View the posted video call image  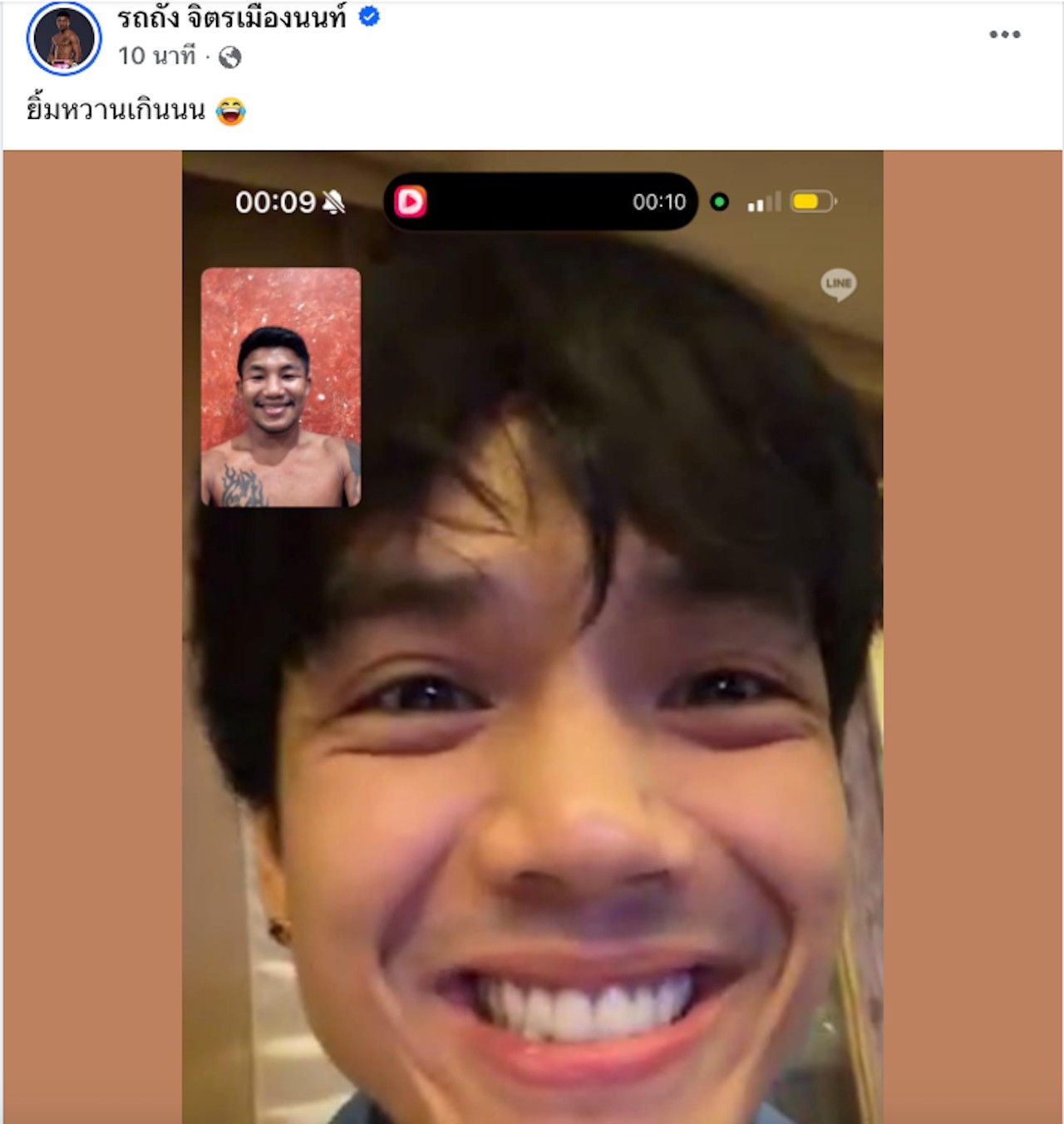tap(532, 637)
